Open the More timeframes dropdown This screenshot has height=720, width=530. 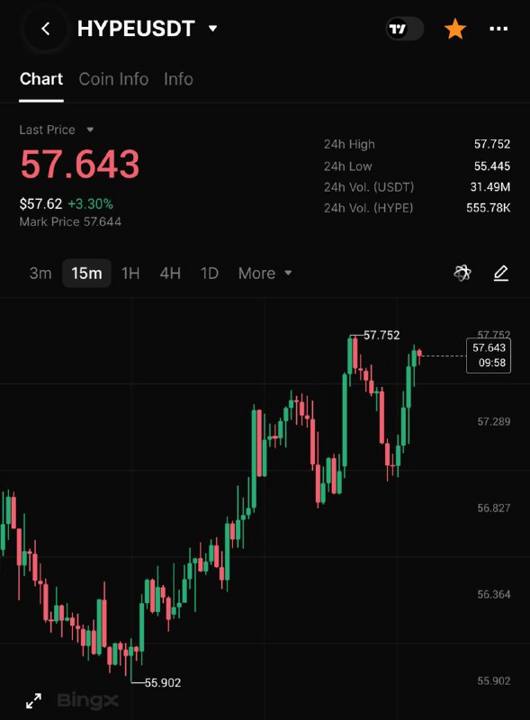point(265,273)
